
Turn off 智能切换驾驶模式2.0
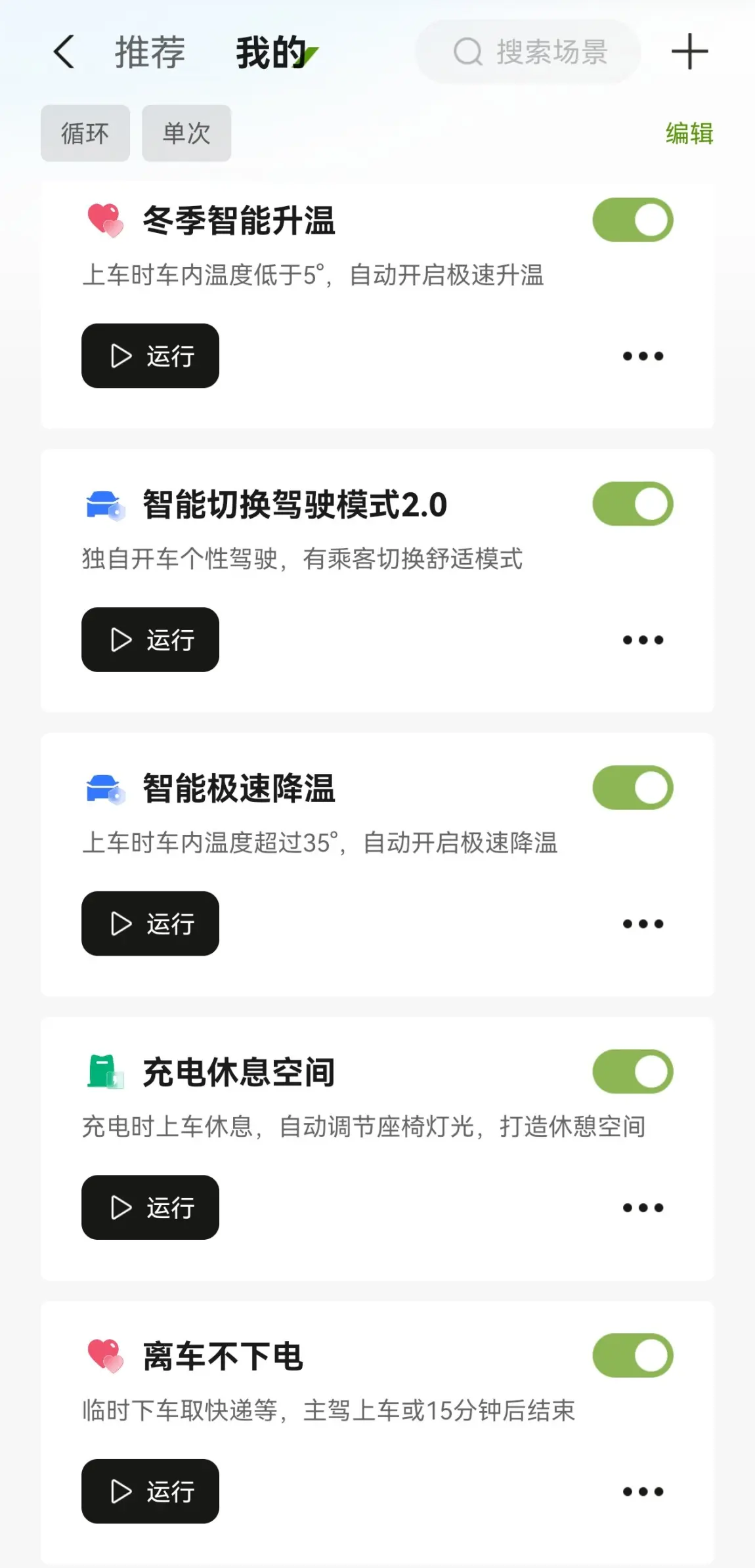click(x=632, y=504)
